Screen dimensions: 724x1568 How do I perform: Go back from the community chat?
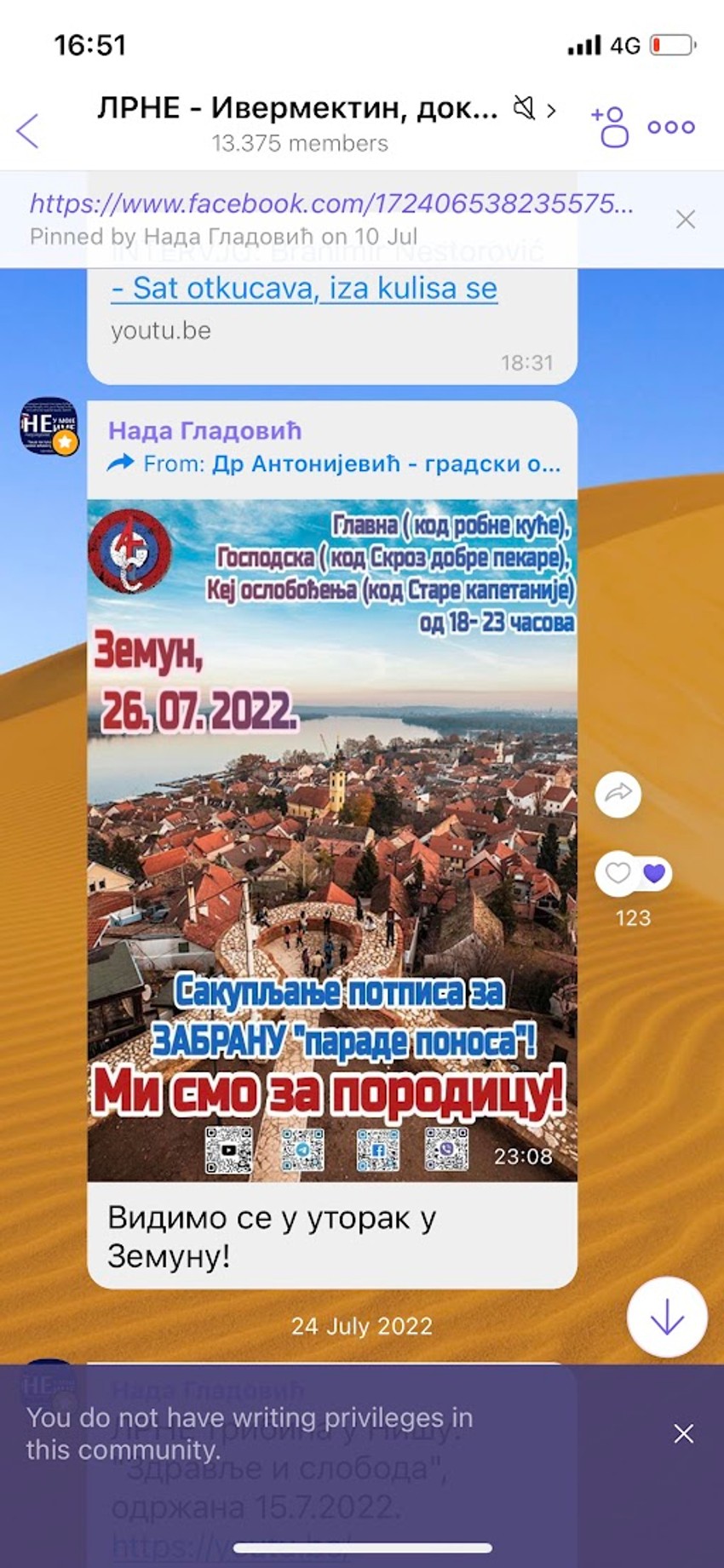[x=28, y=131]
